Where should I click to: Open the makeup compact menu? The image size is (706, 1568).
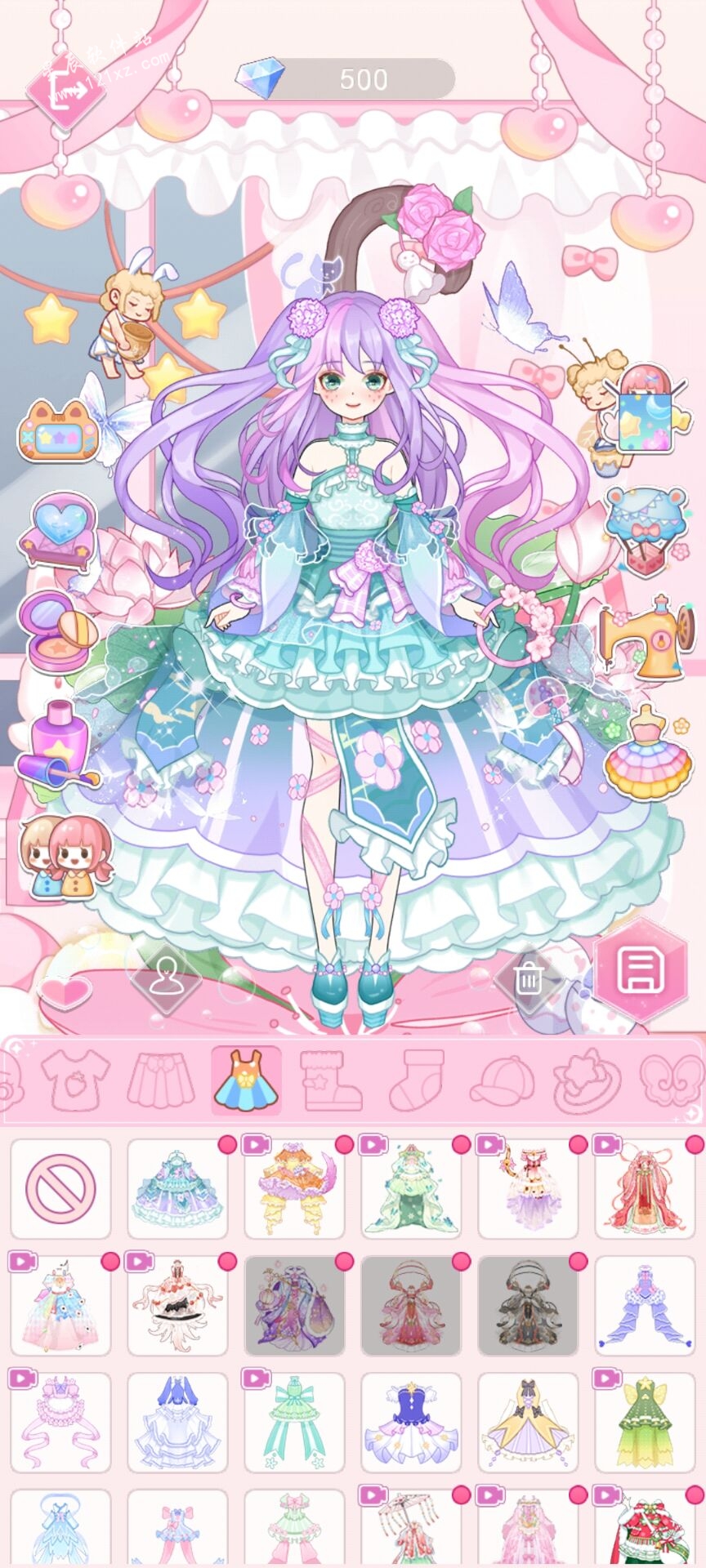(x=60, y=630)
